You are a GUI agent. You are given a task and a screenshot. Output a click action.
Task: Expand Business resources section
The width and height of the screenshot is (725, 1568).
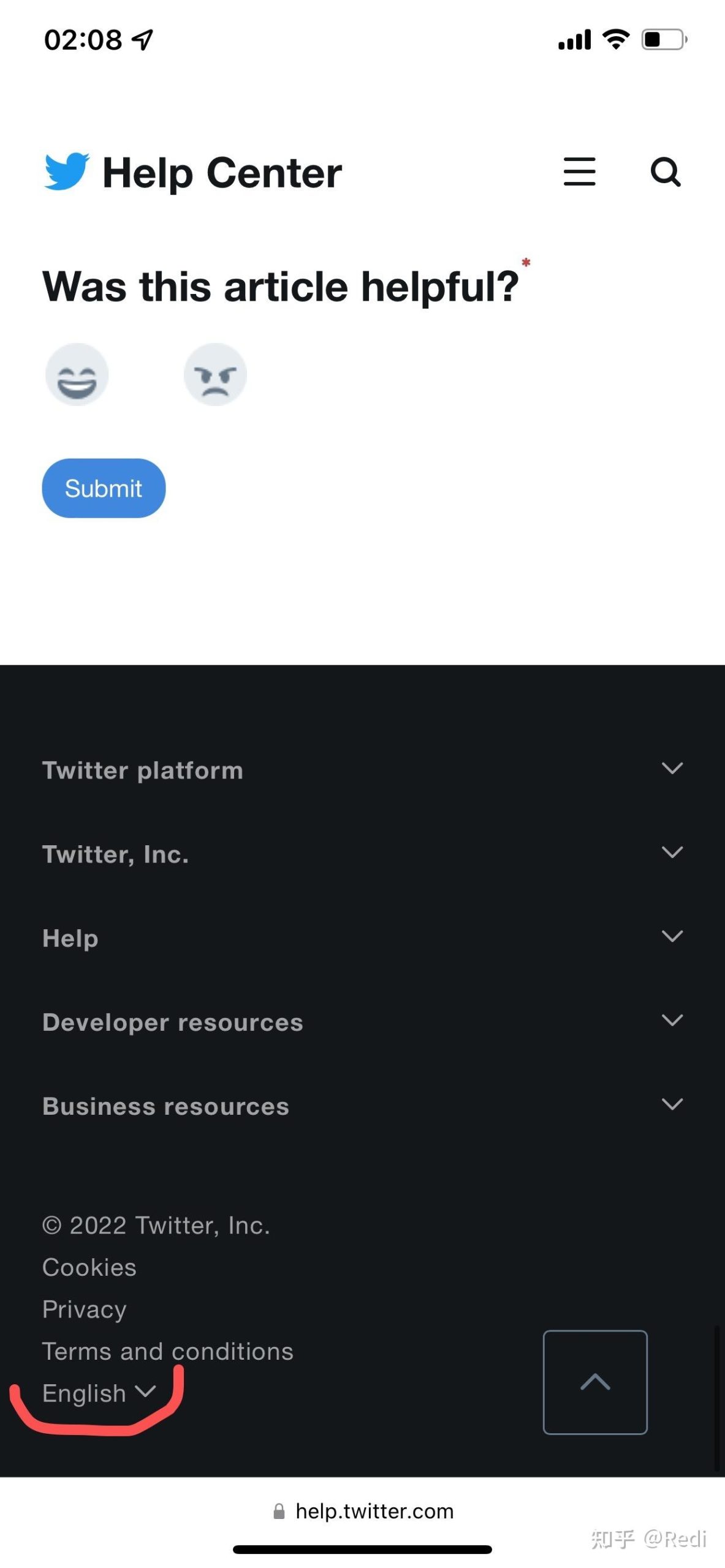362,1106
